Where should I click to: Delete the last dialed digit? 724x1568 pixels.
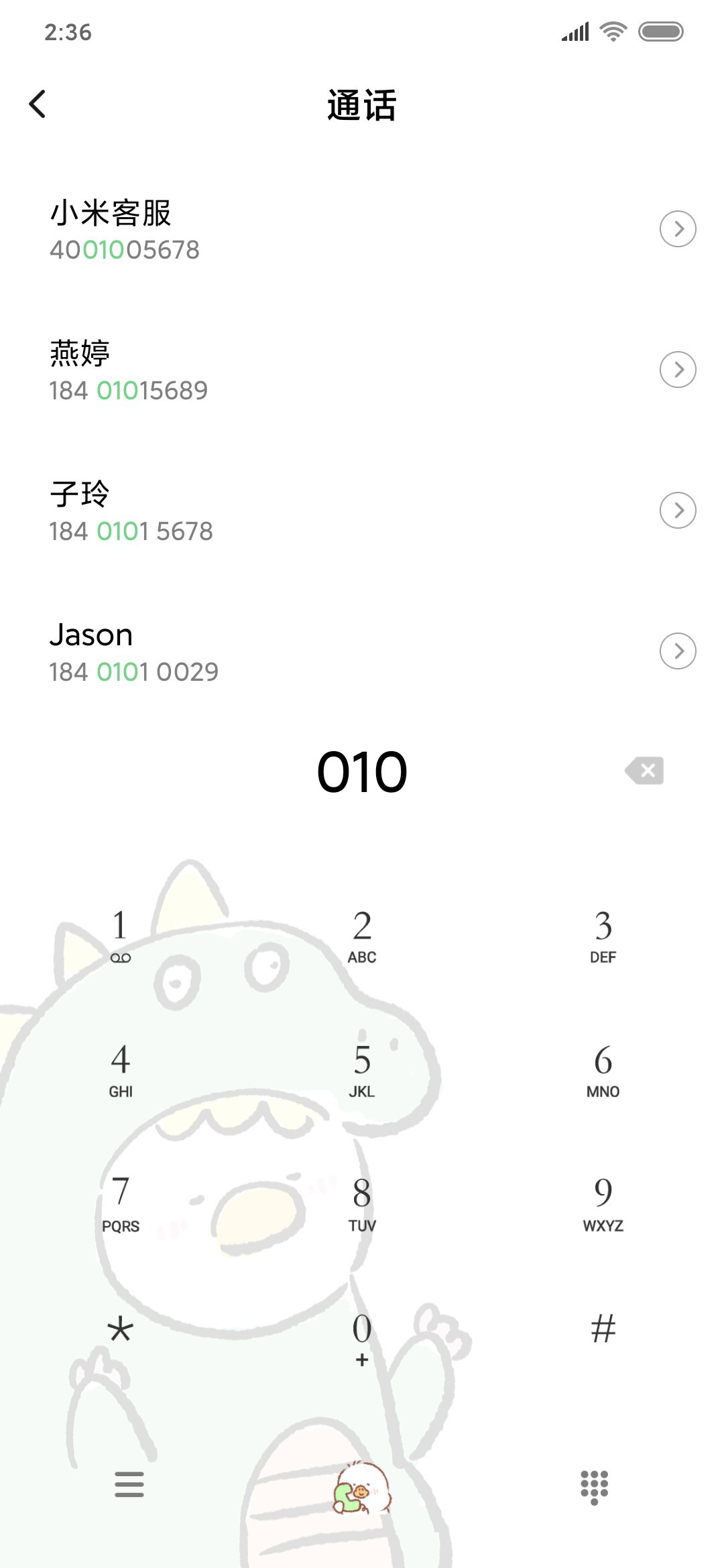pyautogui.click(x=644, y=771)
